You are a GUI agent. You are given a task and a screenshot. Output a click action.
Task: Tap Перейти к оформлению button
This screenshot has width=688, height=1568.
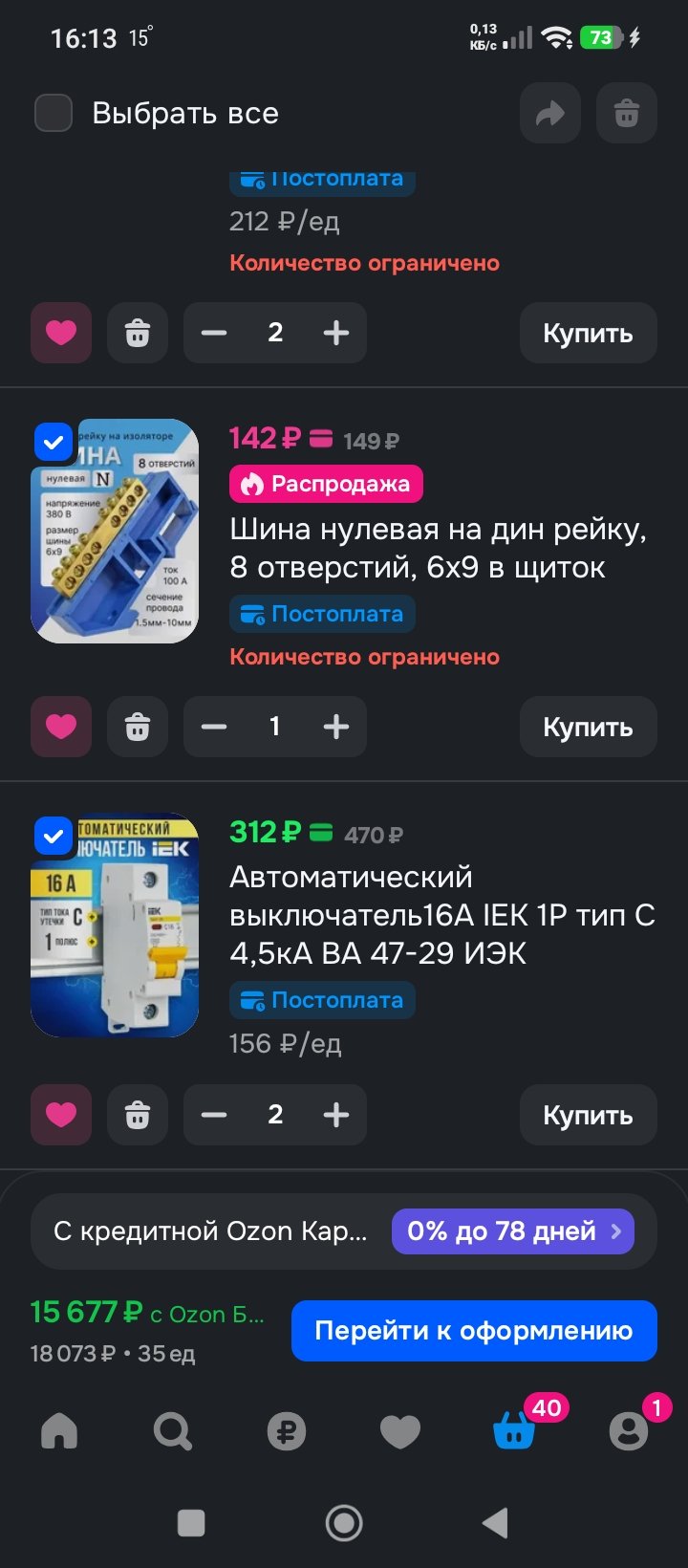474,1331
